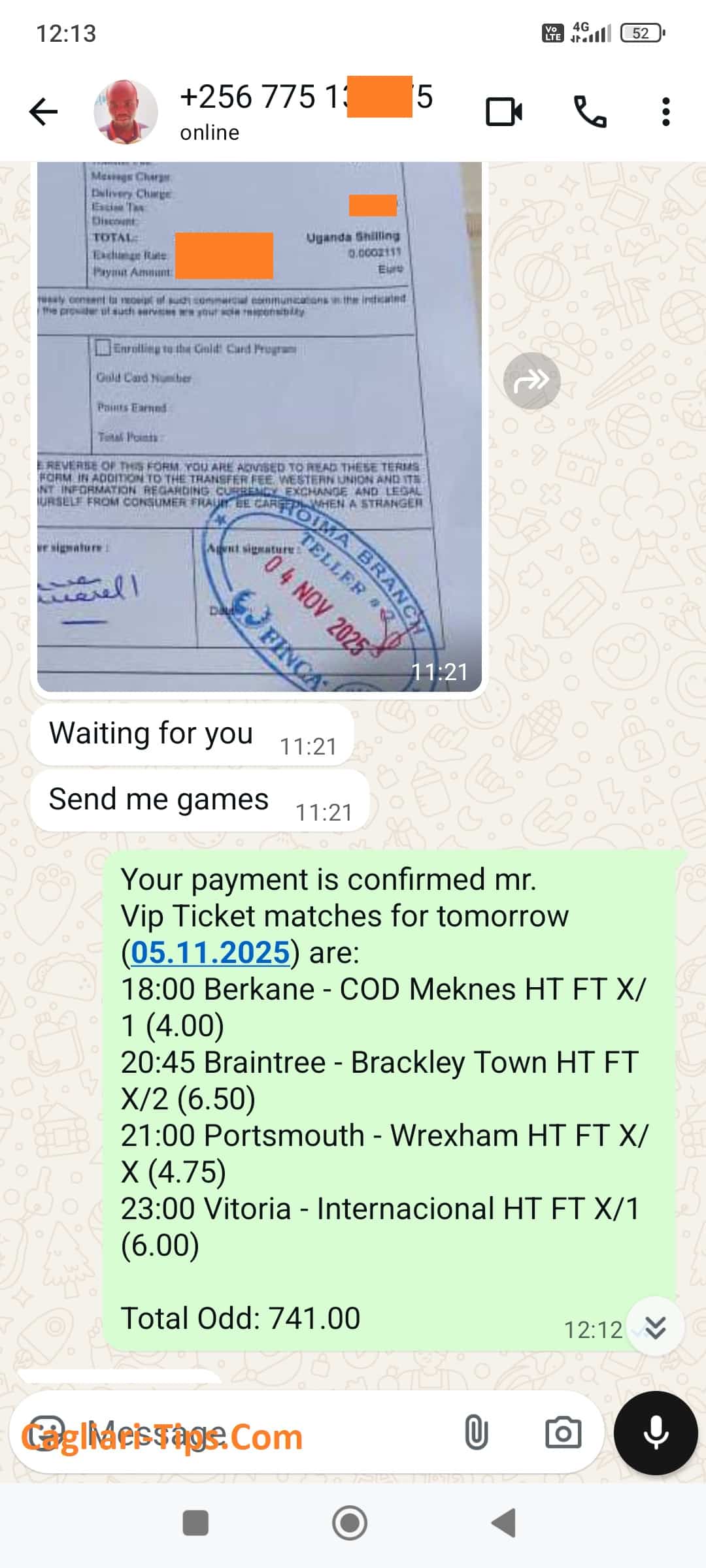Image resolution: width=706 pixels, height=1568 pixels.
Task: Open the receipt photo in full view
Action: coord(259,425)
